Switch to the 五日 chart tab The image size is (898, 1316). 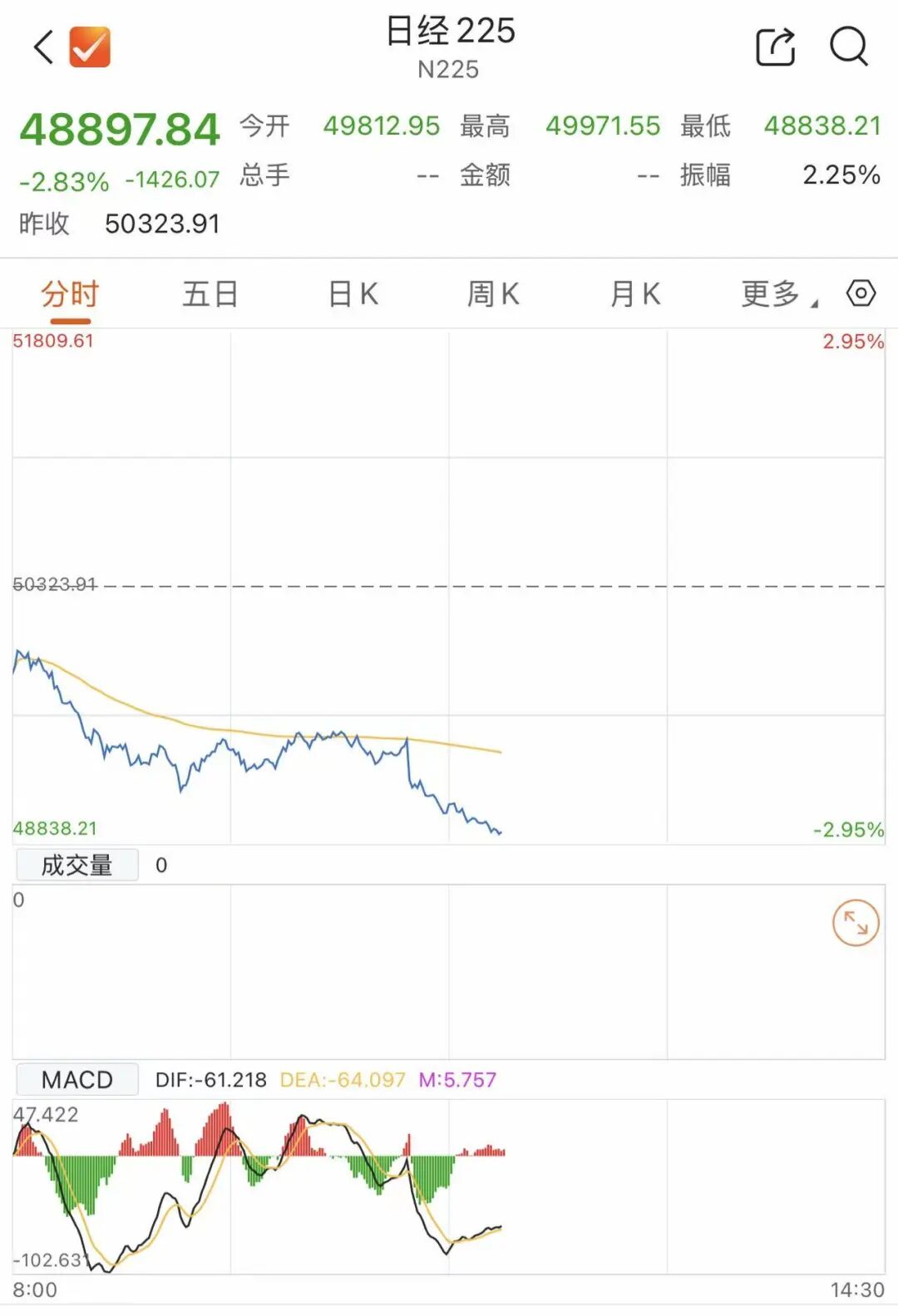click(210, 294)
